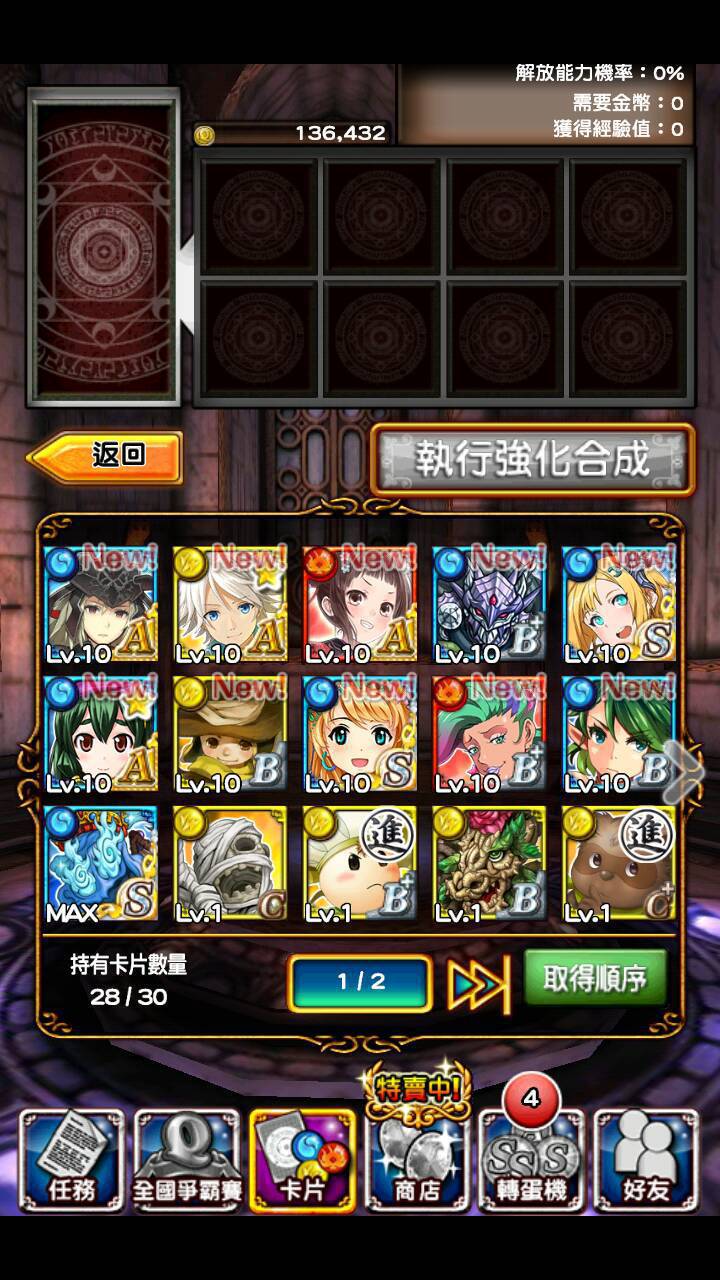Choose the Lv.1 mummy card
Image resolution: width=720 pixels, height=1280 pixels.
230,864
